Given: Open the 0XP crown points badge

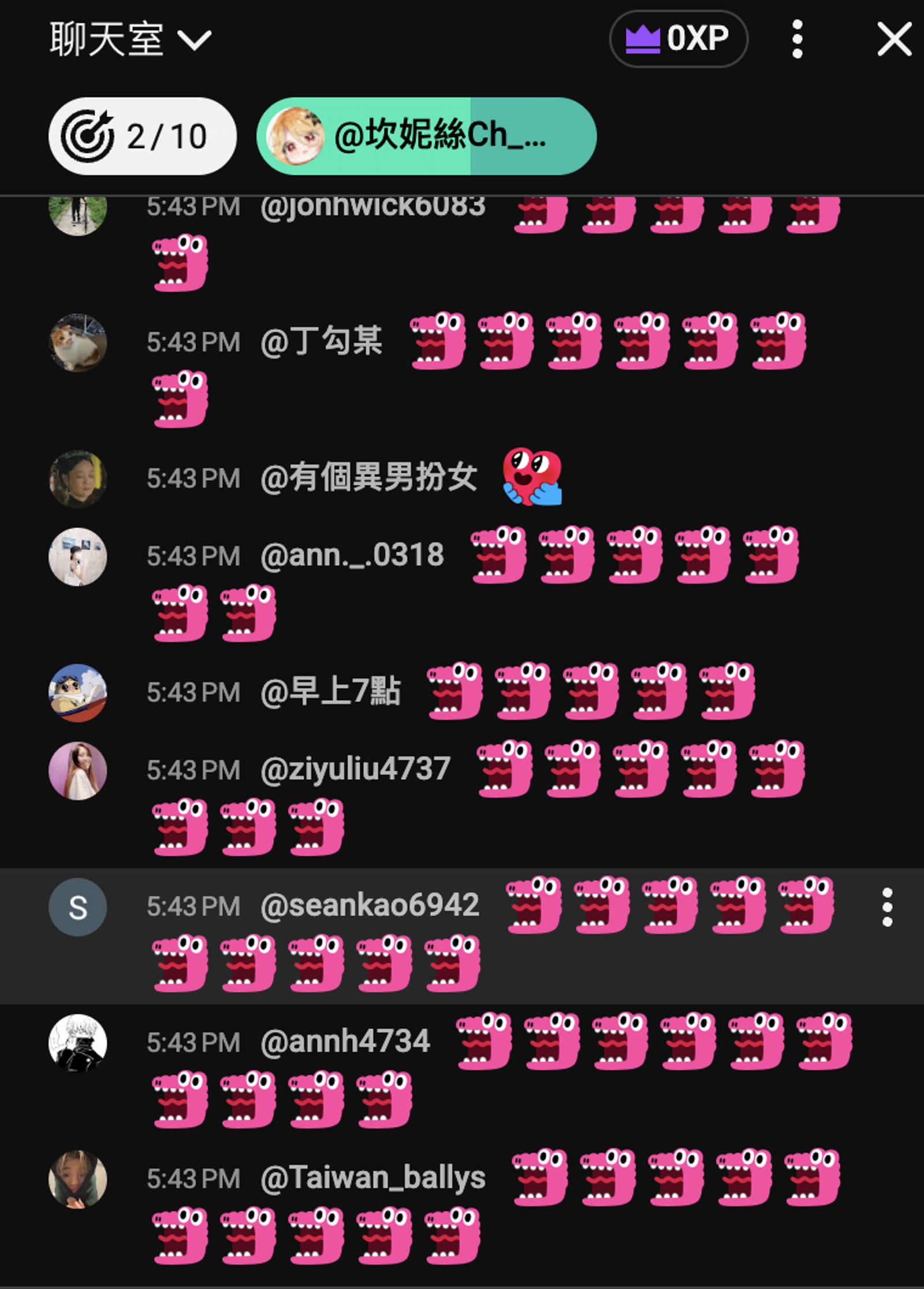Looking at the screenshot, I should coord(678,39).
